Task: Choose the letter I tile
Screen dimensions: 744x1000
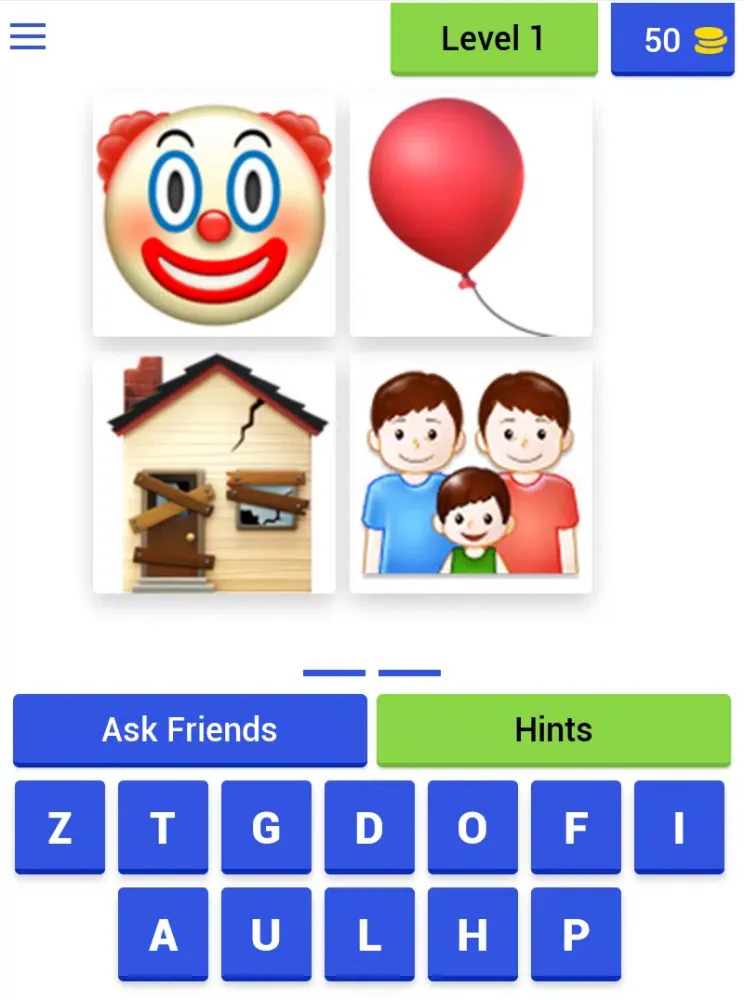Action: click(678, 827)
